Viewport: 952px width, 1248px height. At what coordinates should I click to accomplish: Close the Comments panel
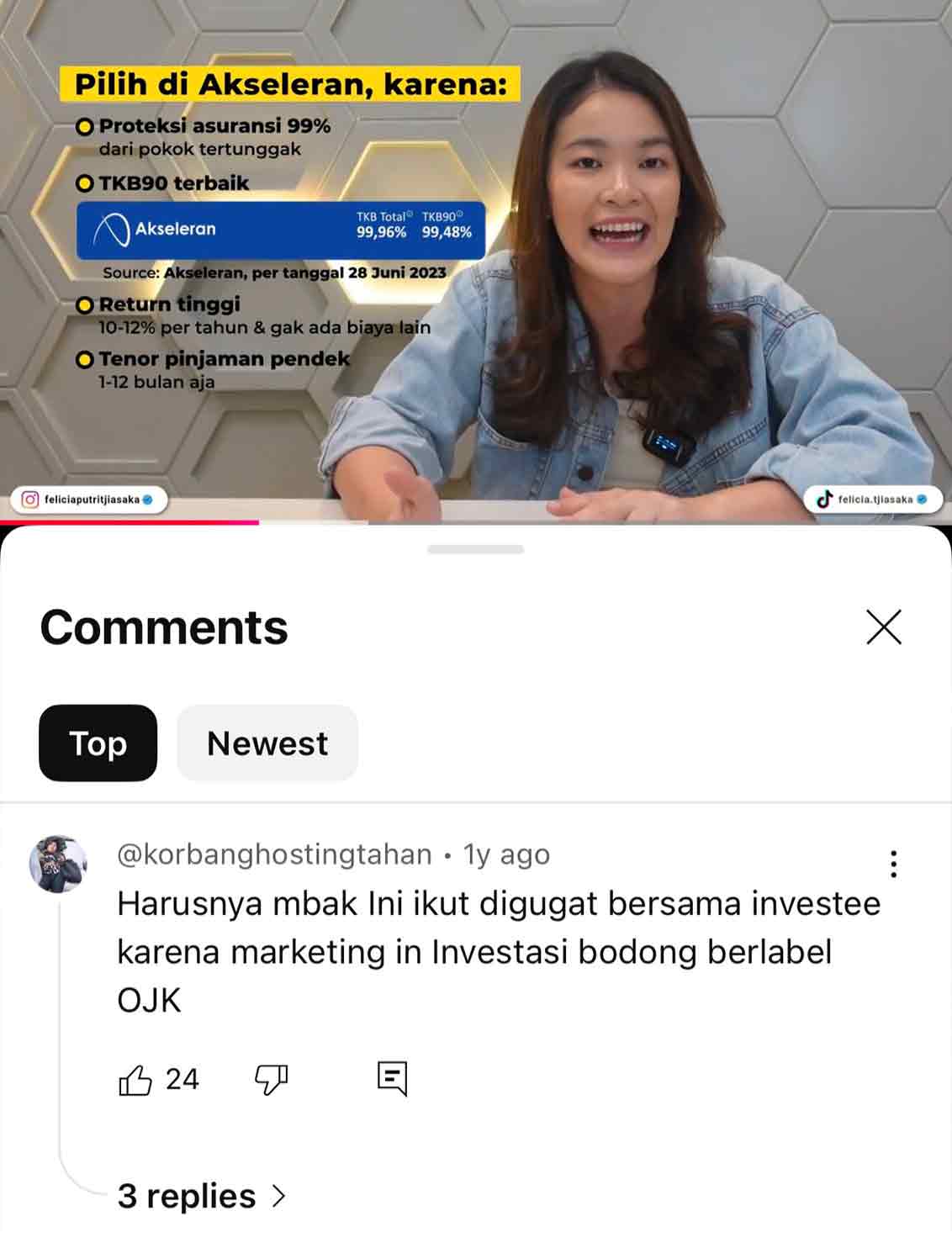(x=883, y=627)
